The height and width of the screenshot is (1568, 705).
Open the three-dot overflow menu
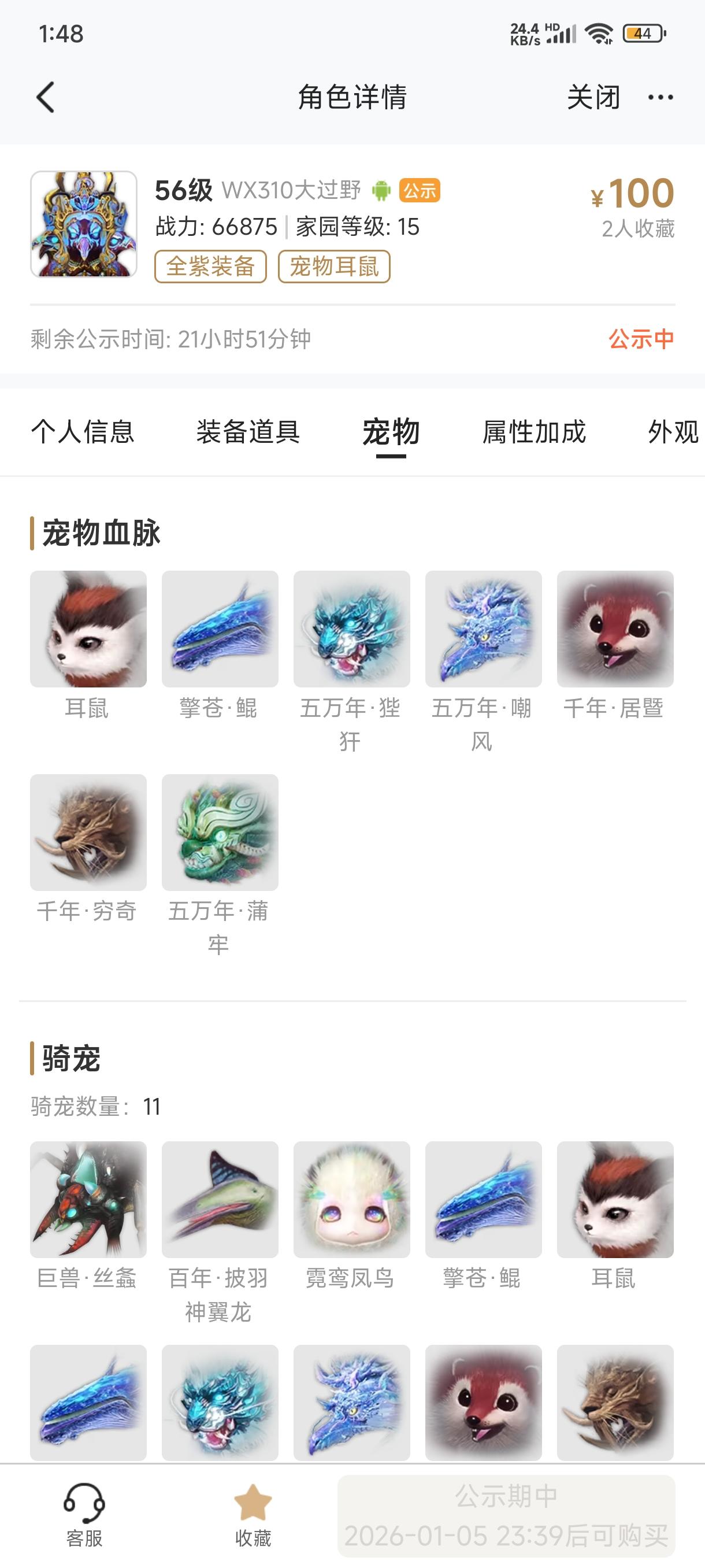[x=661, y=97]
